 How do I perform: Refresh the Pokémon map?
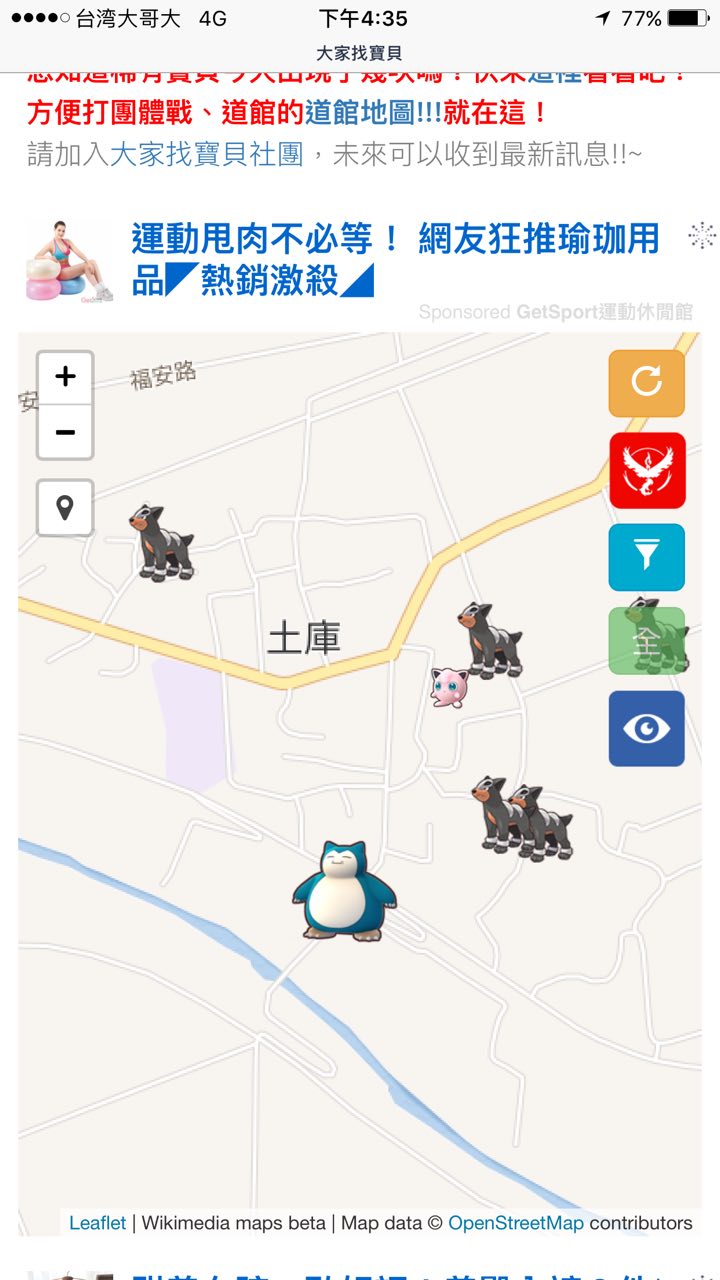(x=646, y=382)
